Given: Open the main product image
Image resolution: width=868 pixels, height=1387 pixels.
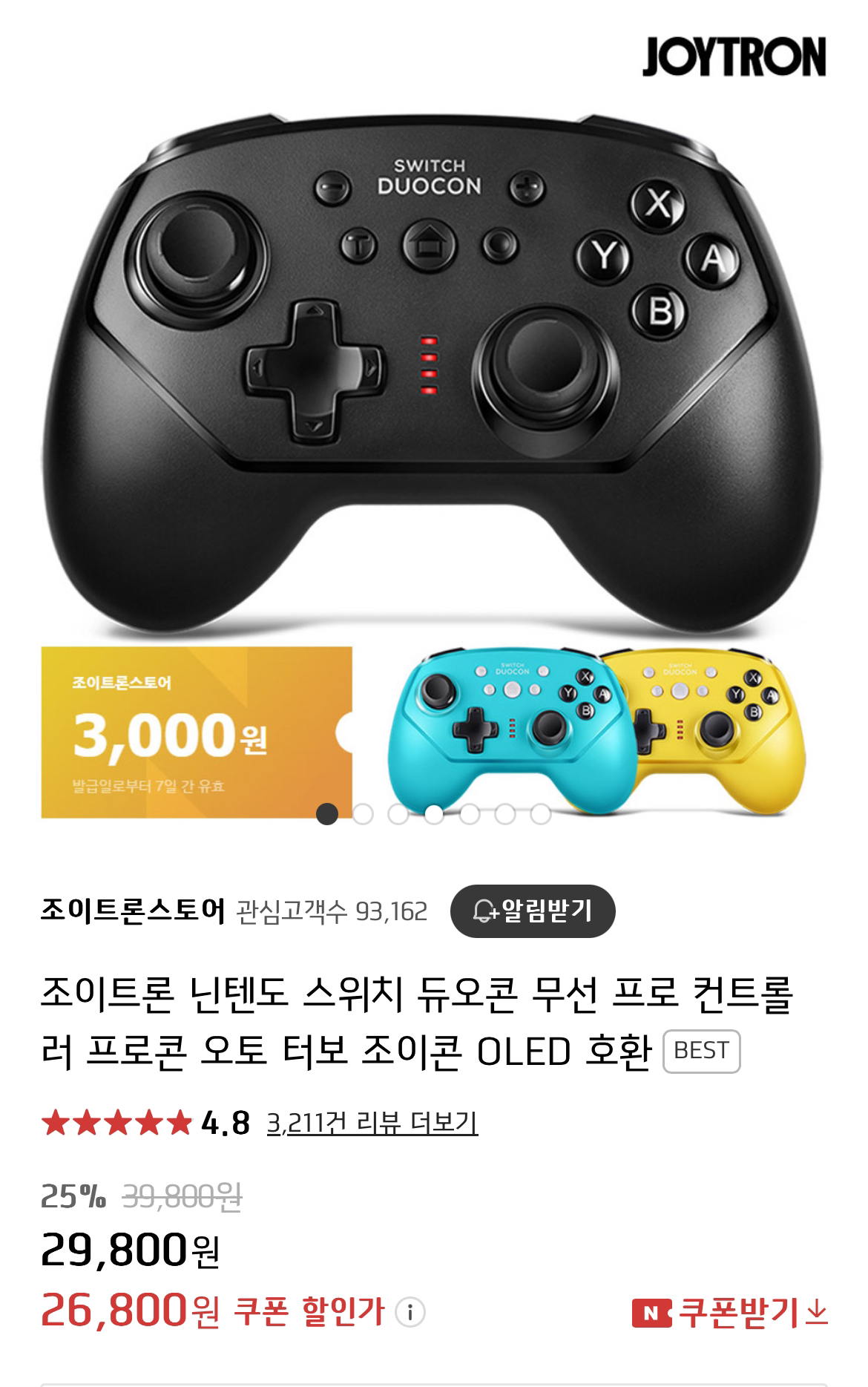Looking at the screenshot, I should (x=434, y=371).
